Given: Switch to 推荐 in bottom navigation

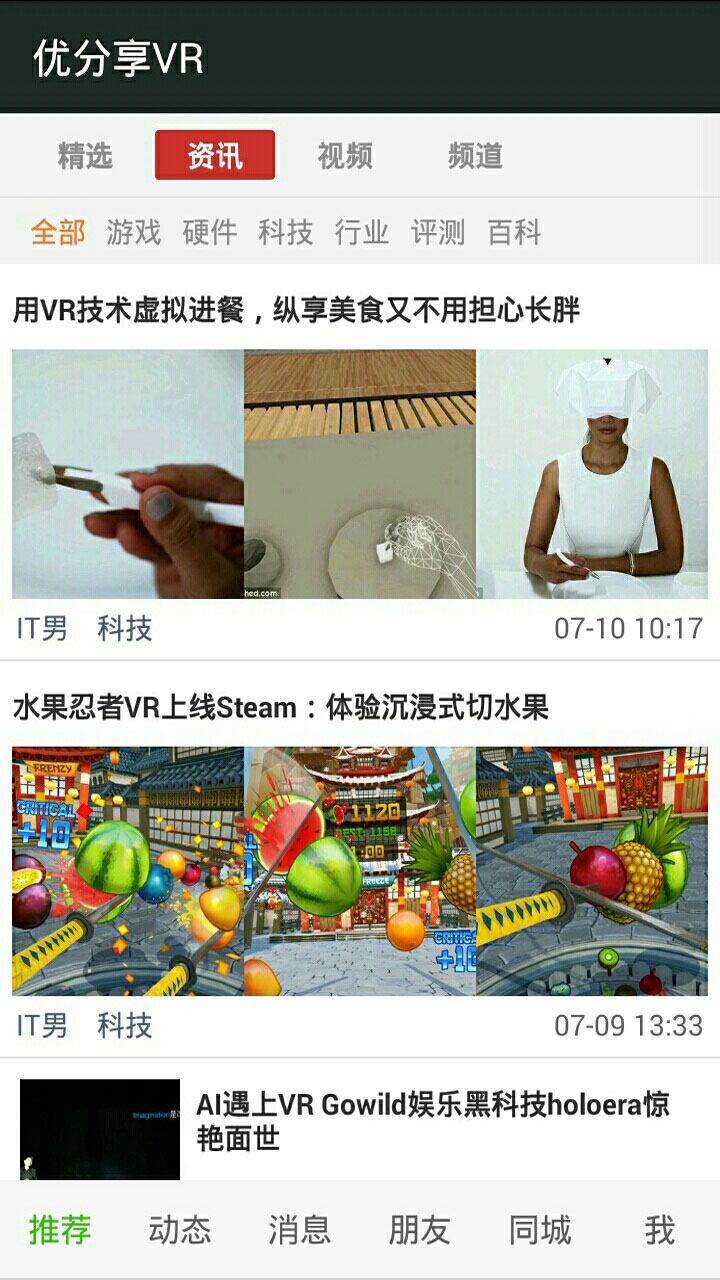Looking at the screenshot, I should pyautogui.click(x=60, y=1230).
